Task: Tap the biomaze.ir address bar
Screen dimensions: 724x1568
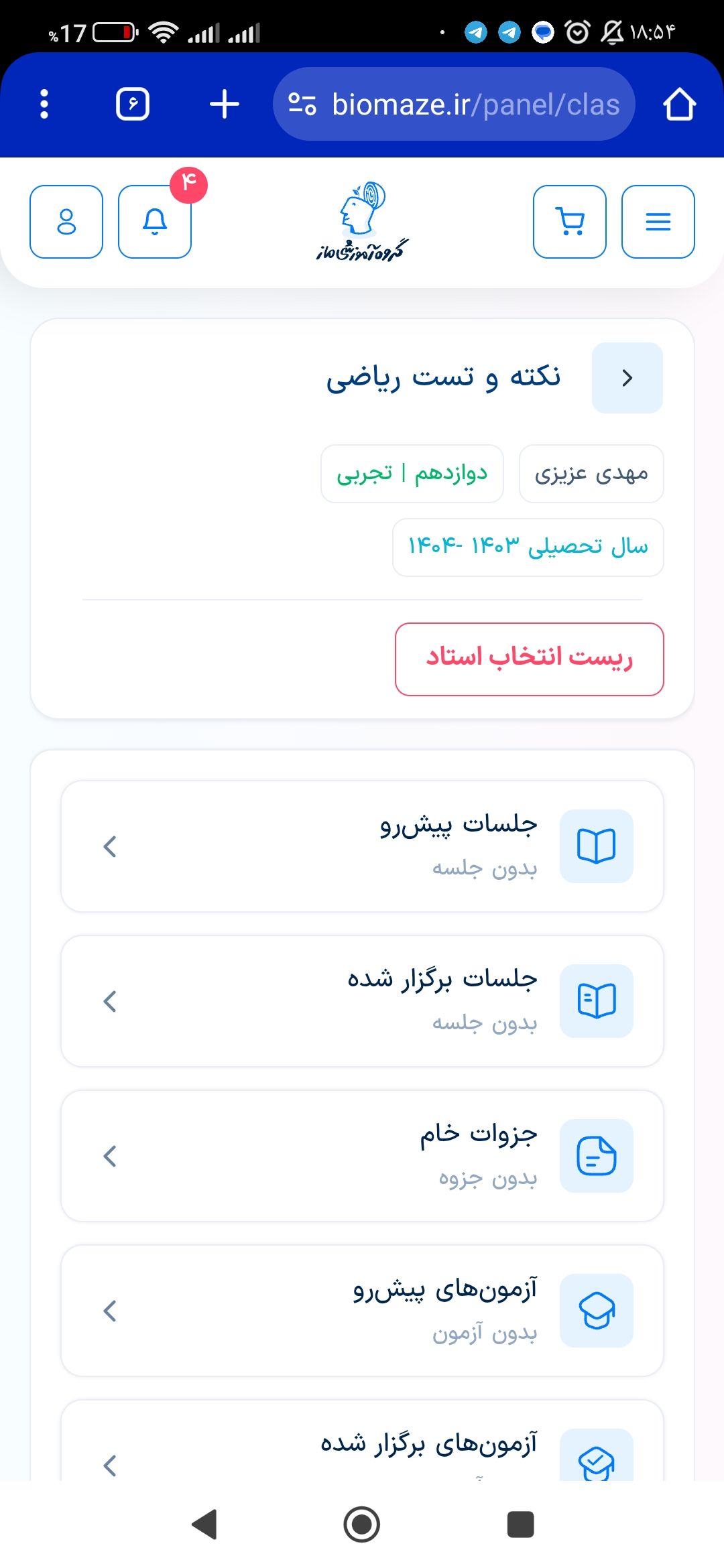Action: [454, 105]
